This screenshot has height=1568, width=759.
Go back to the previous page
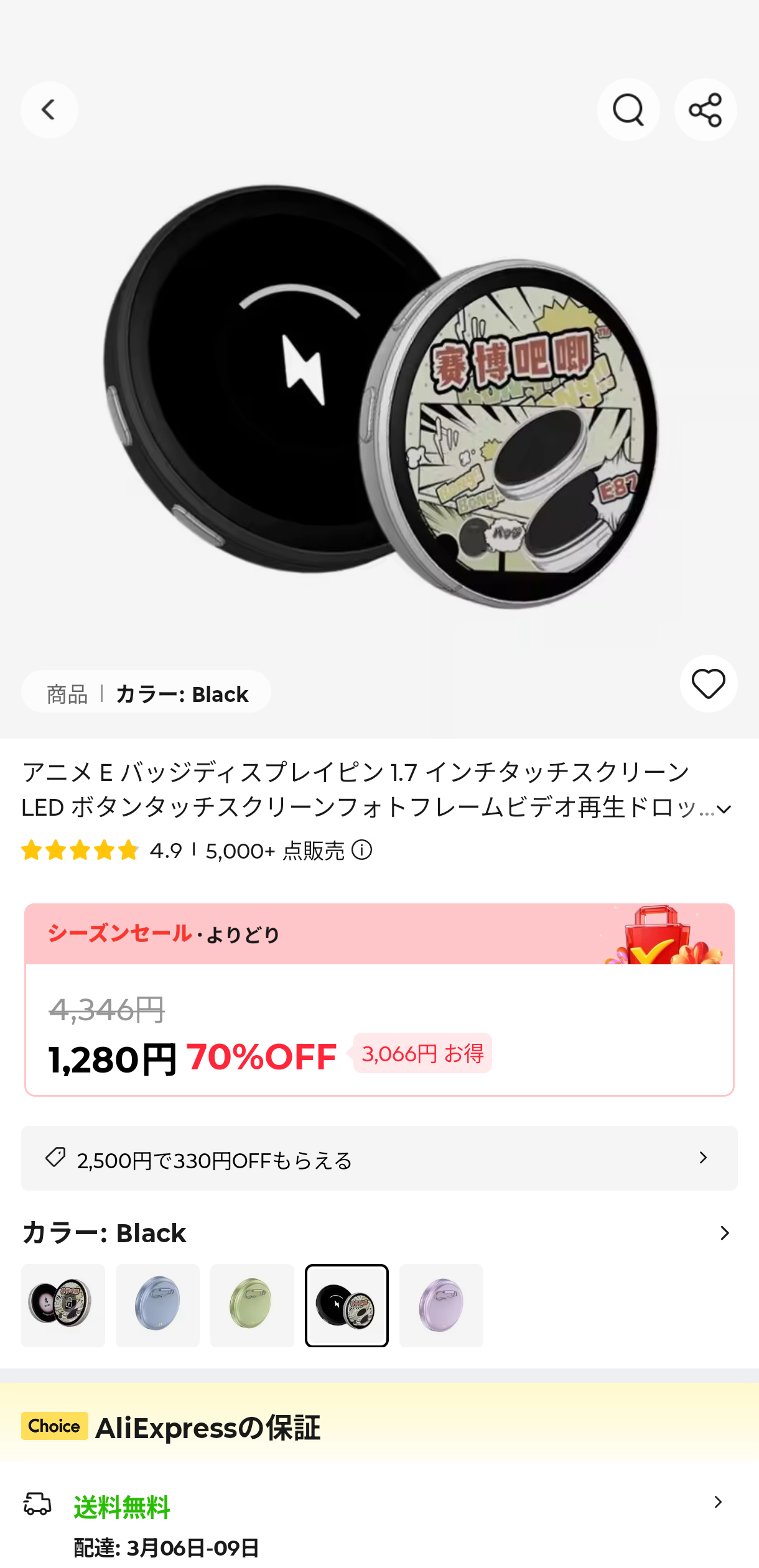click(49, 110)
